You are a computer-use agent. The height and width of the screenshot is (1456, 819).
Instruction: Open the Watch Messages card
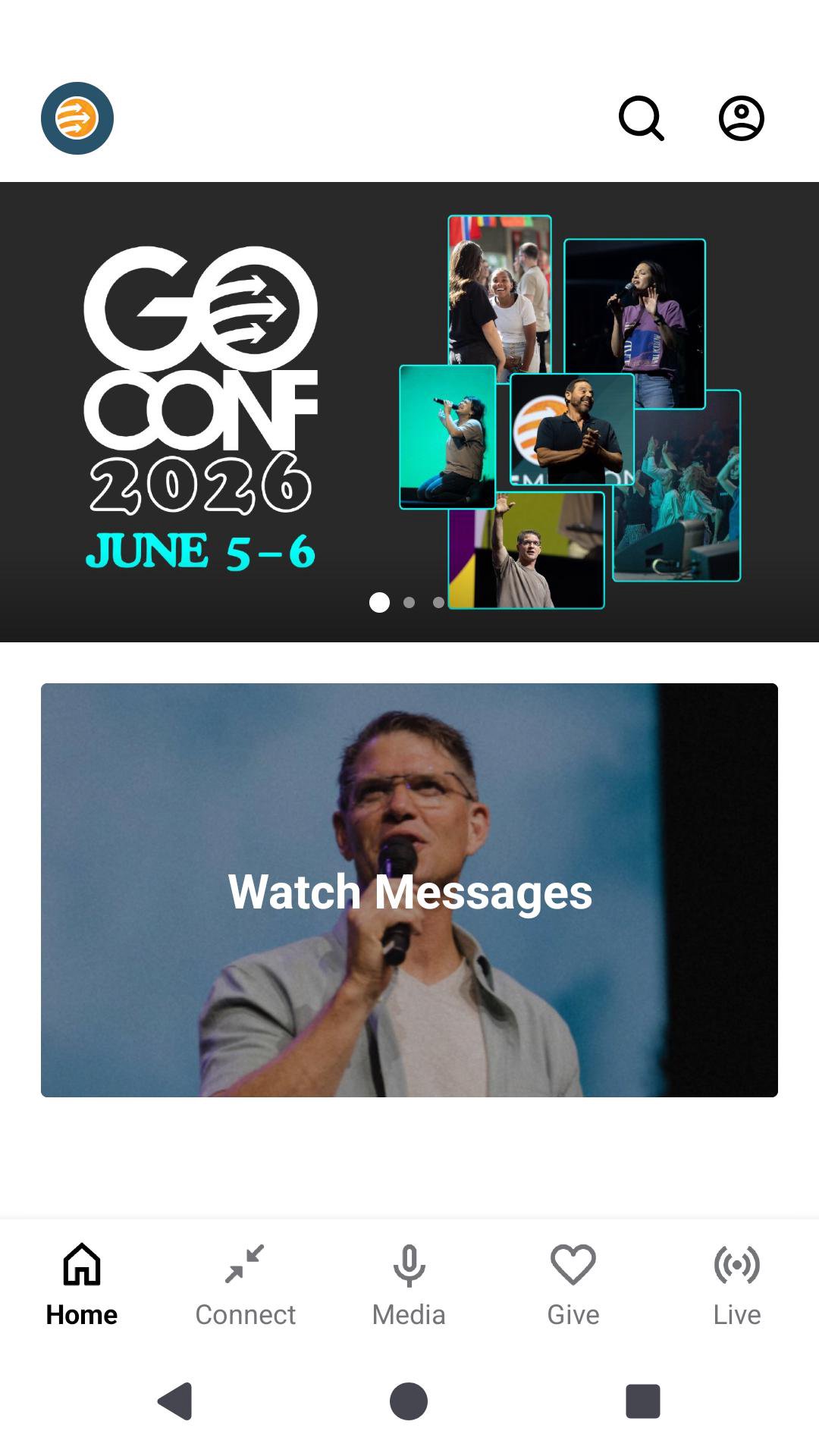(409, 890)
